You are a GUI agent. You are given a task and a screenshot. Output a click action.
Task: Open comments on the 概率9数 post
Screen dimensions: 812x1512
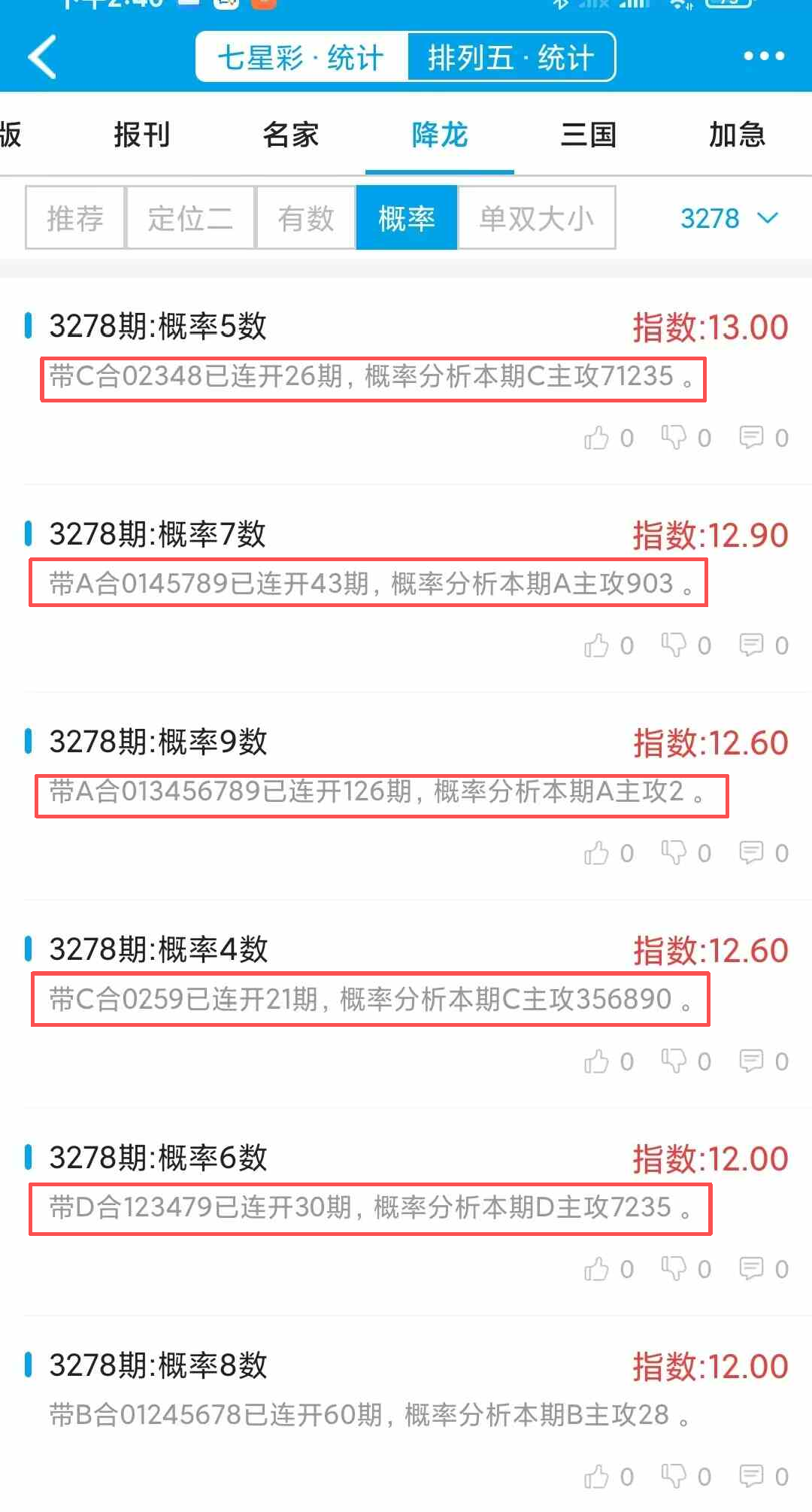tap(751, 852)
